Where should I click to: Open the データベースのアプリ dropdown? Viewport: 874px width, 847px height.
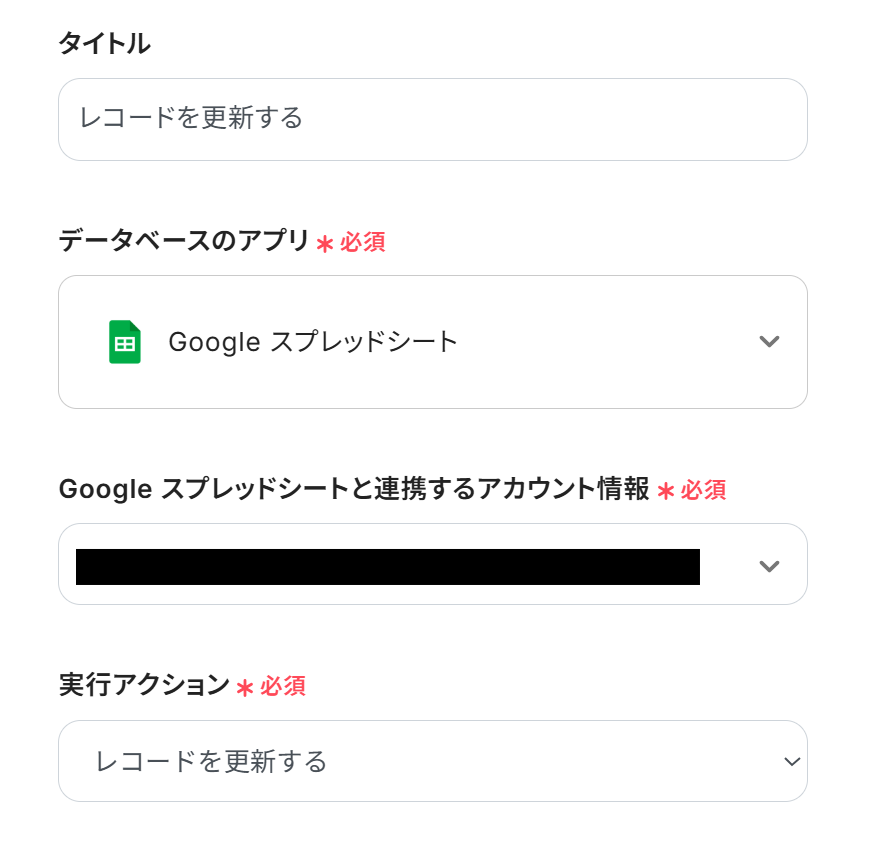pos(432,342)
